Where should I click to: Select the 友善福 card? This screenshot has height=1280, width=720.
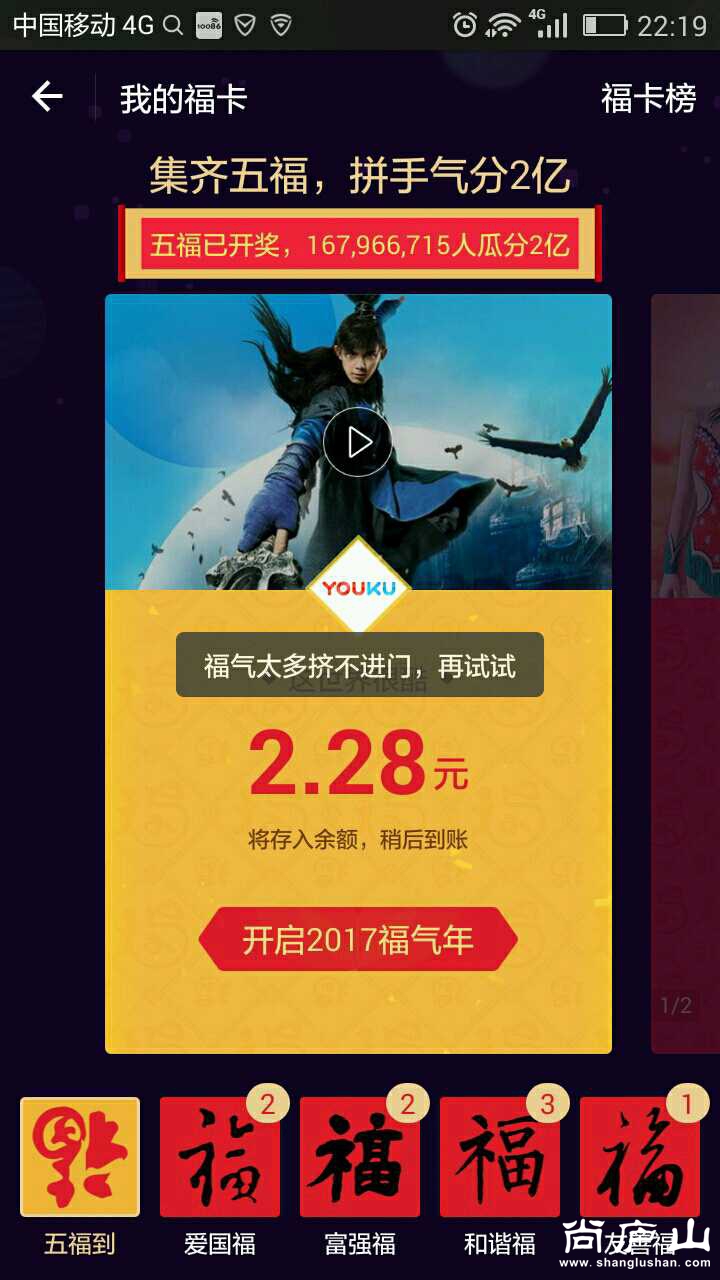pos(640,1157)
